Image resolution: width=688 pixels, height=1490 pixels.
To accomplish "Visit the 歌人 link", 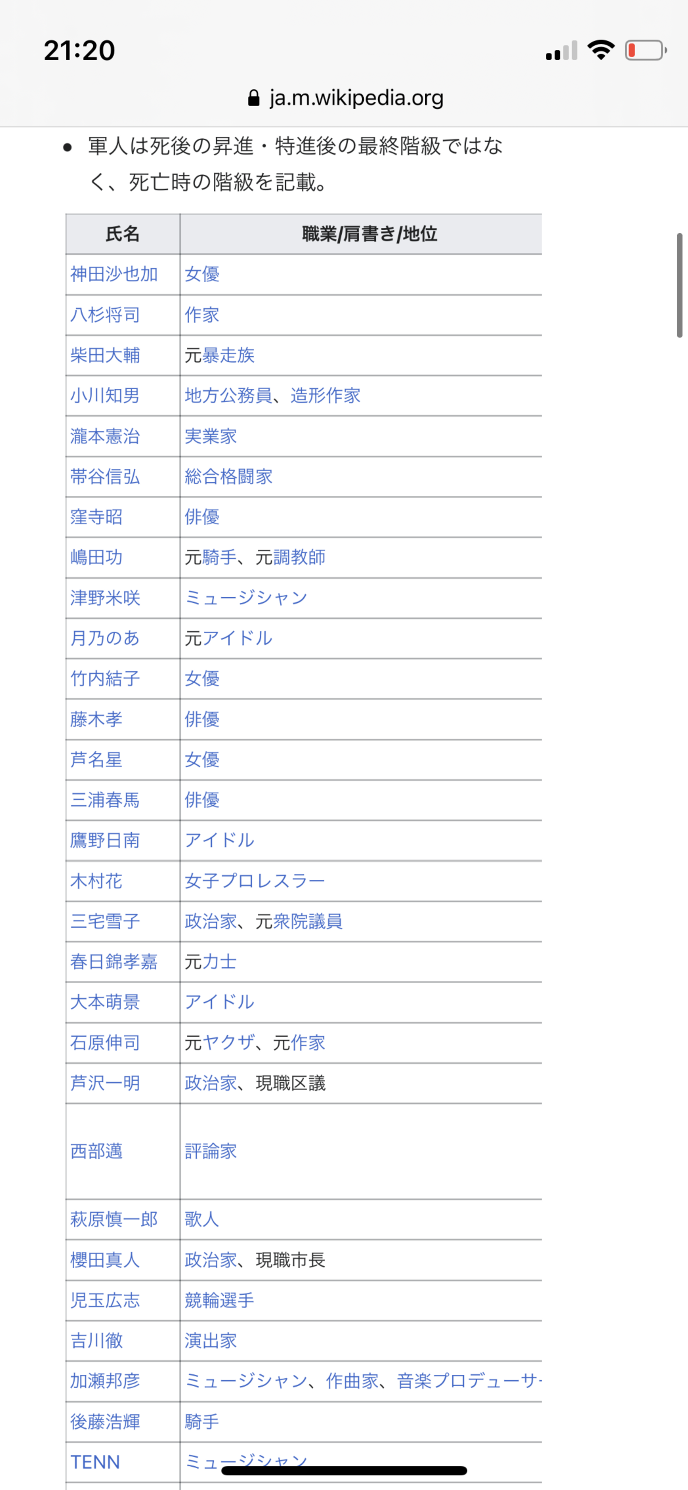I will pos(202,1220).
